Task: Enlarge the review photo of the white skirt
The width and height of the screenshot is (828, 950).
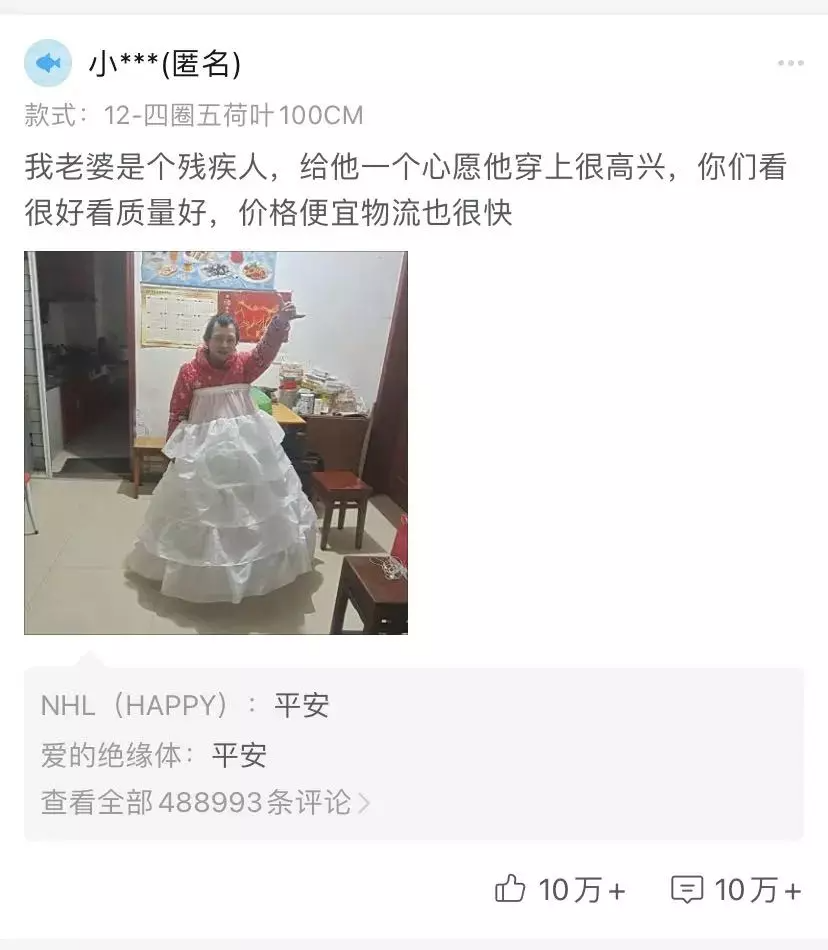Action: pos(216,443)
